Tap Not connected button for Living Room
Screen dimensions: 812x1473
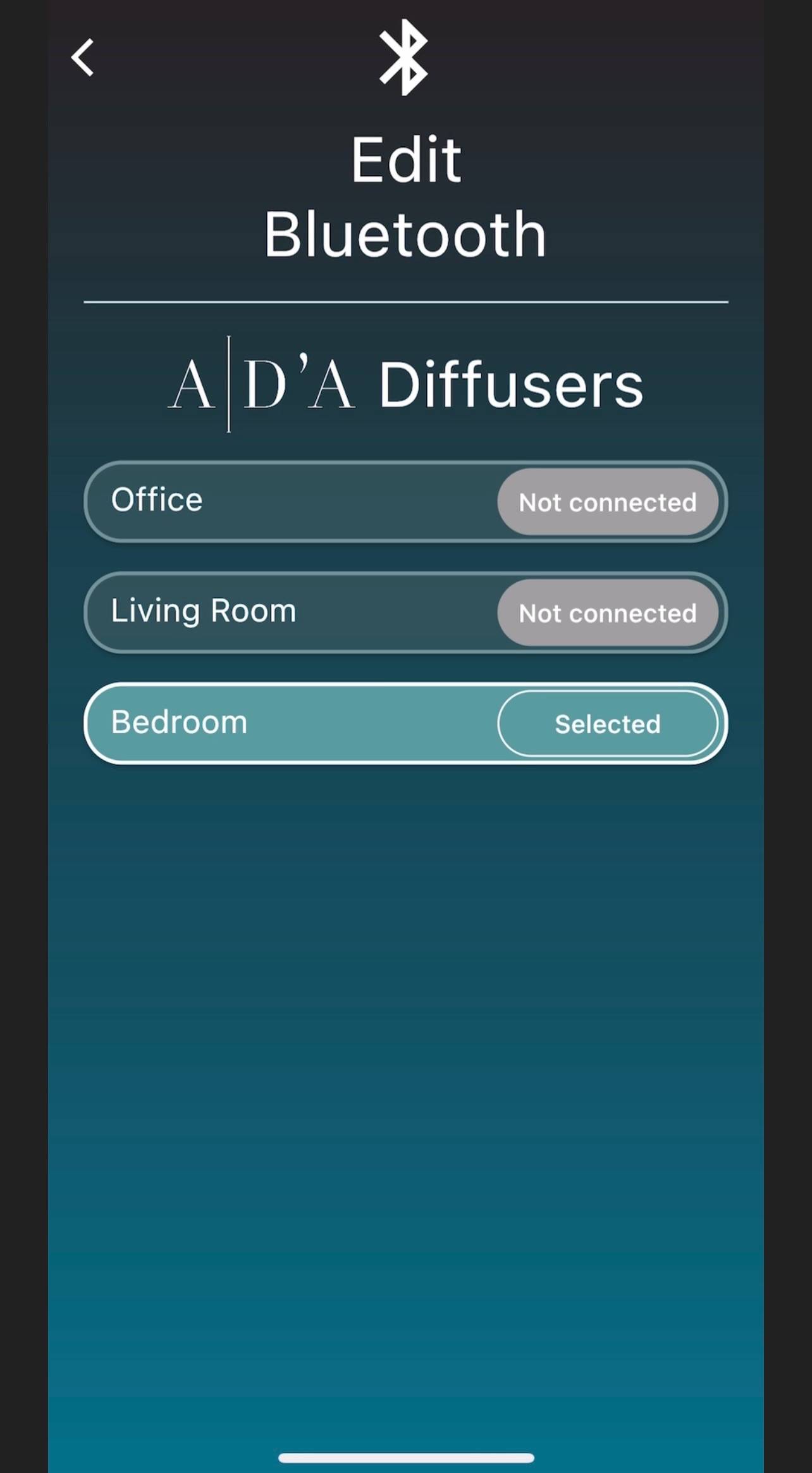(x=607, y=612)
